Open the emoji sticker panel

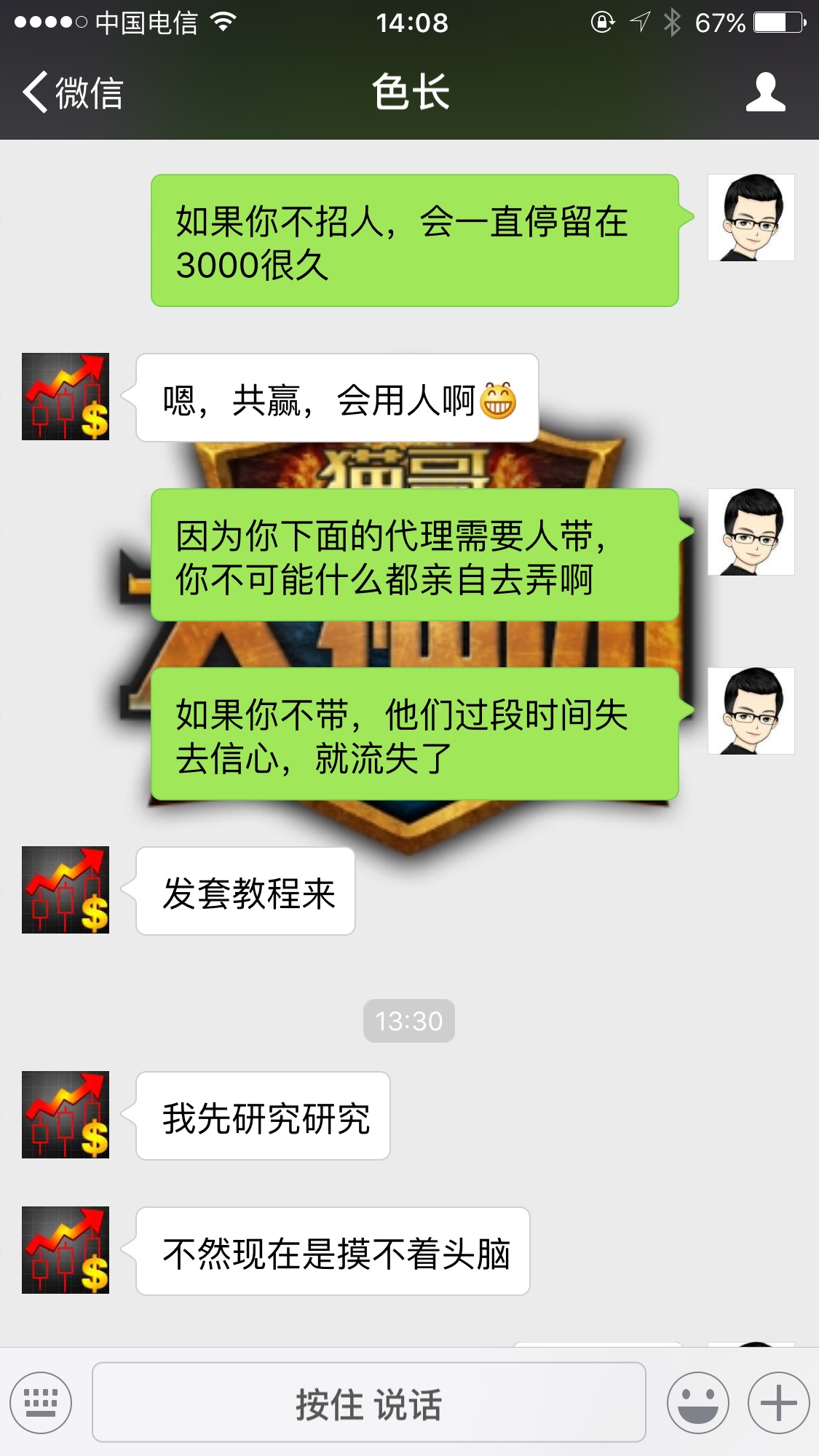(x=697, y=1403)
